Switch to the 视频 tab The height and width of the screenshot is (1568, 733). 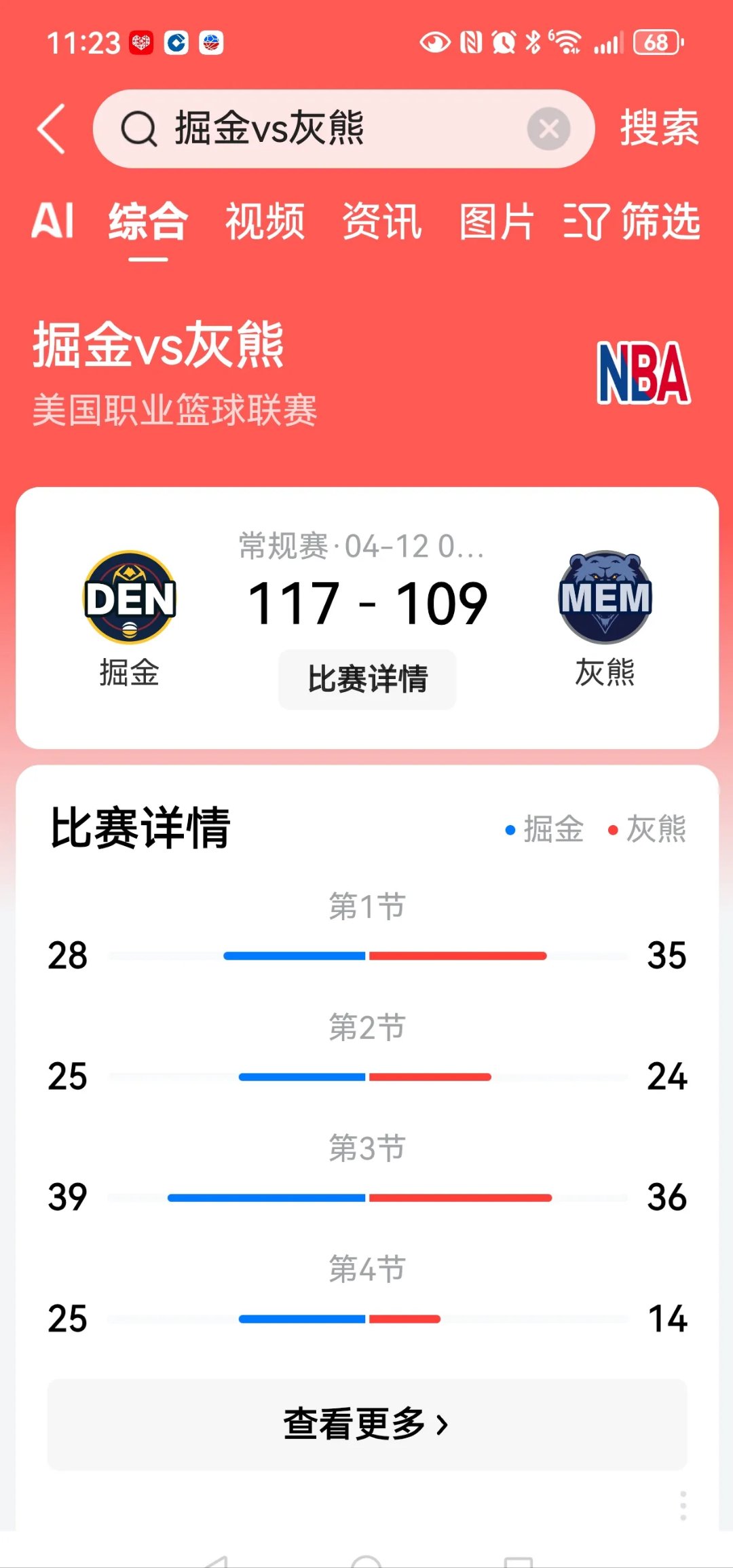pyautogui.click(x=266, y=223)
